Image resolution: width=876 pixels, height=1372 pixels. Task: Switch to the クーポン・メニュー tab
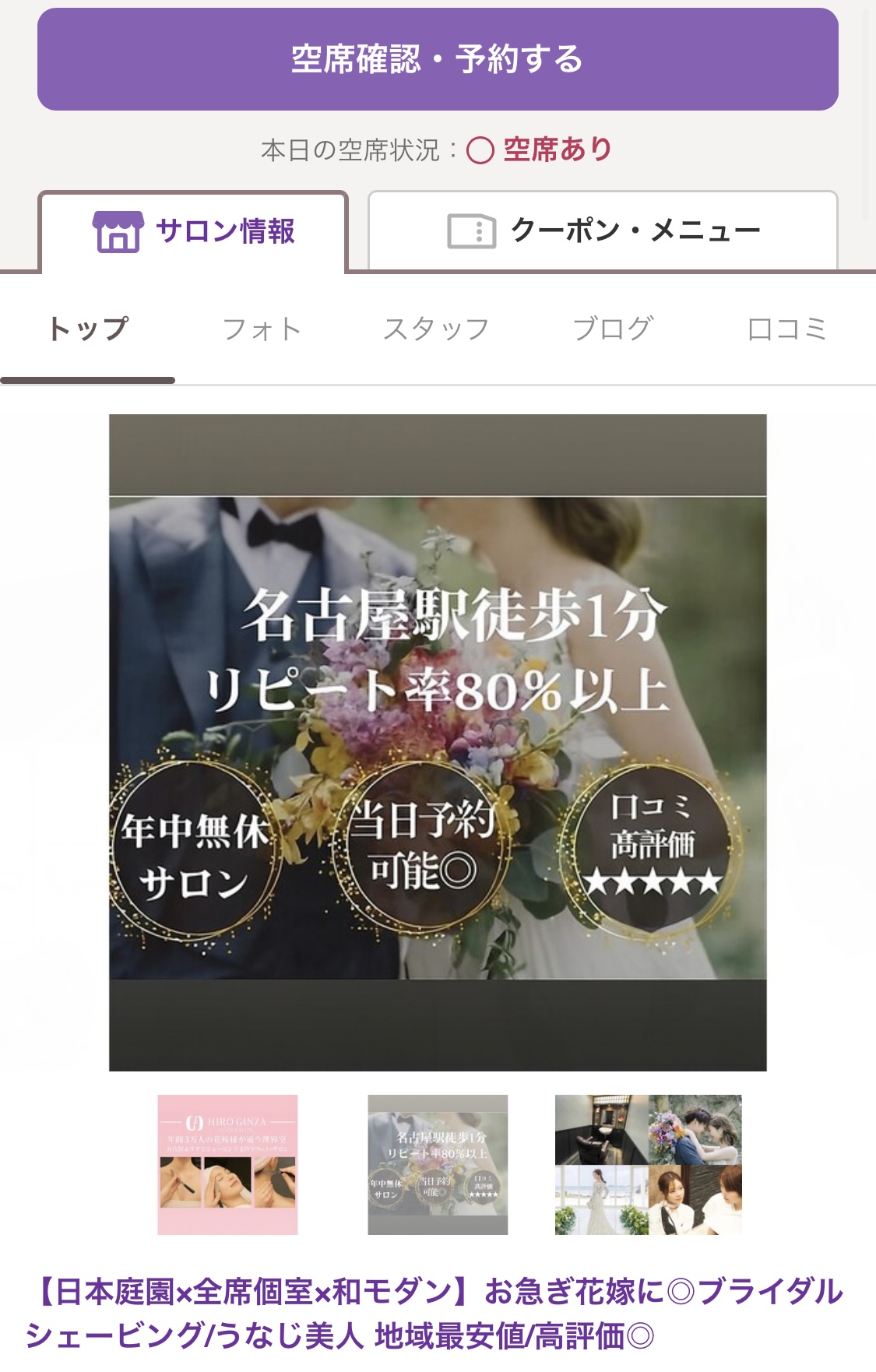pyautogui.click(x=603, y=231)
